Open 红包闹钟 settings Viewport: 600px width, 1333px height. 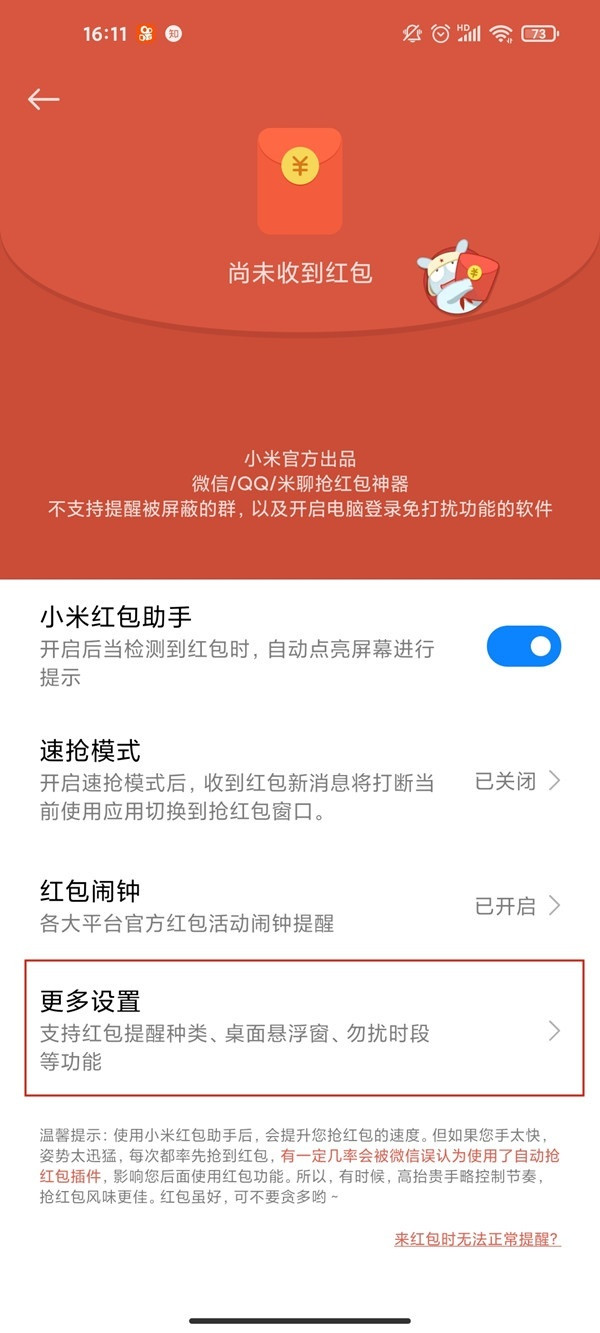[300, 906]
